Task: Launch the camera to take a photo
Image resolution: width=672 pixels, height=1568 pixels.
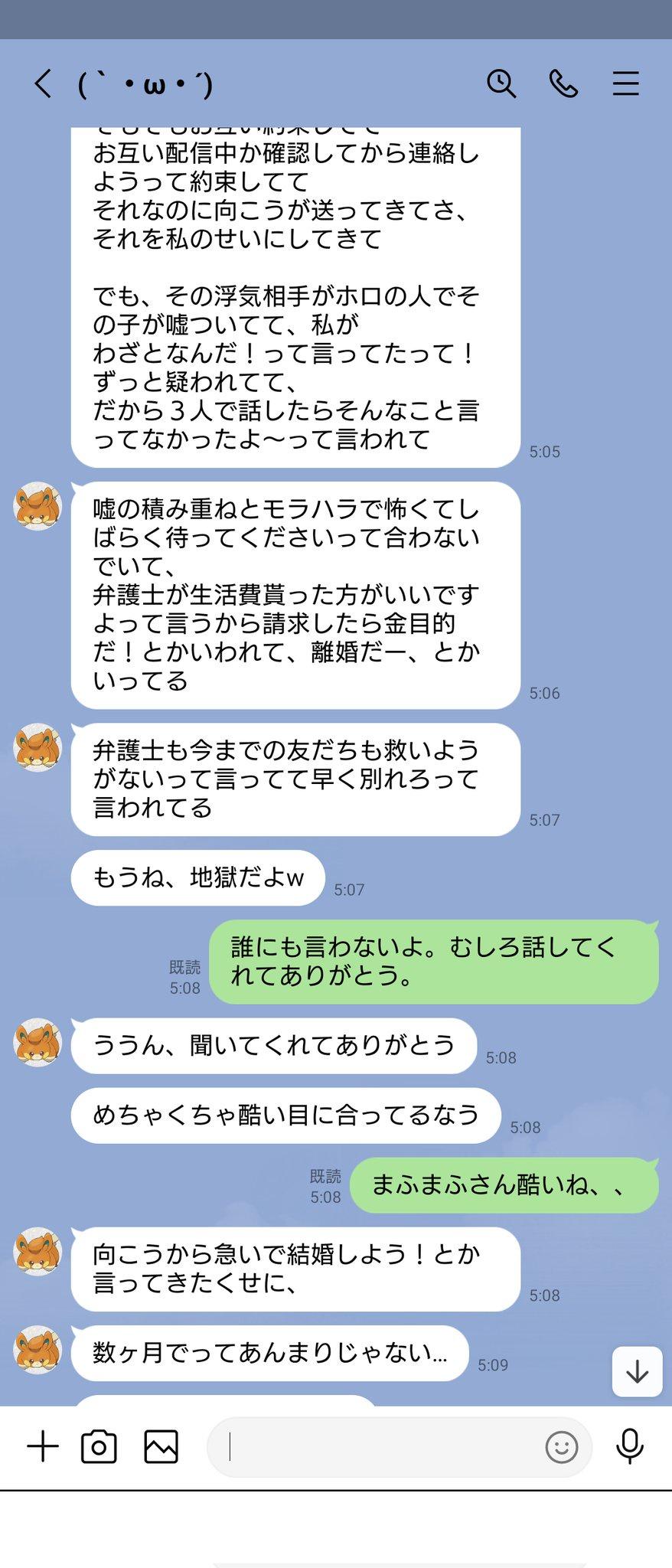Action: [x=99, y=1446]
